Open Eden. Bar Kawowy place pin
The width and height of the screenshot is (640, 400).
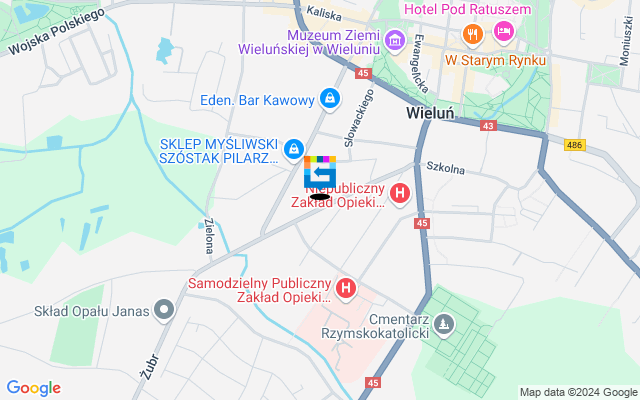[329, 98]
